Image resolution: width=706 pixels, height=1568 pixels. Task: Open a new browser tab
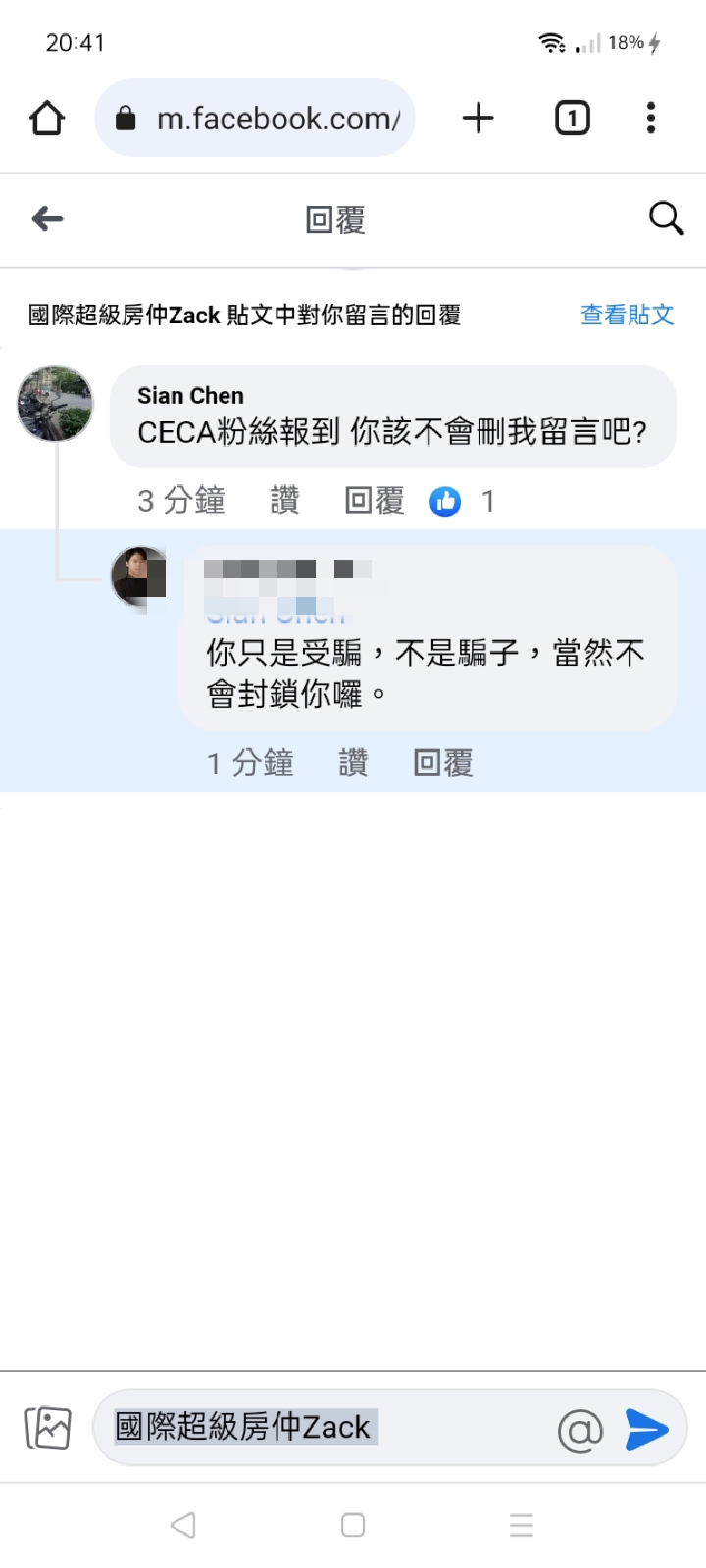[x=478, y=119]
